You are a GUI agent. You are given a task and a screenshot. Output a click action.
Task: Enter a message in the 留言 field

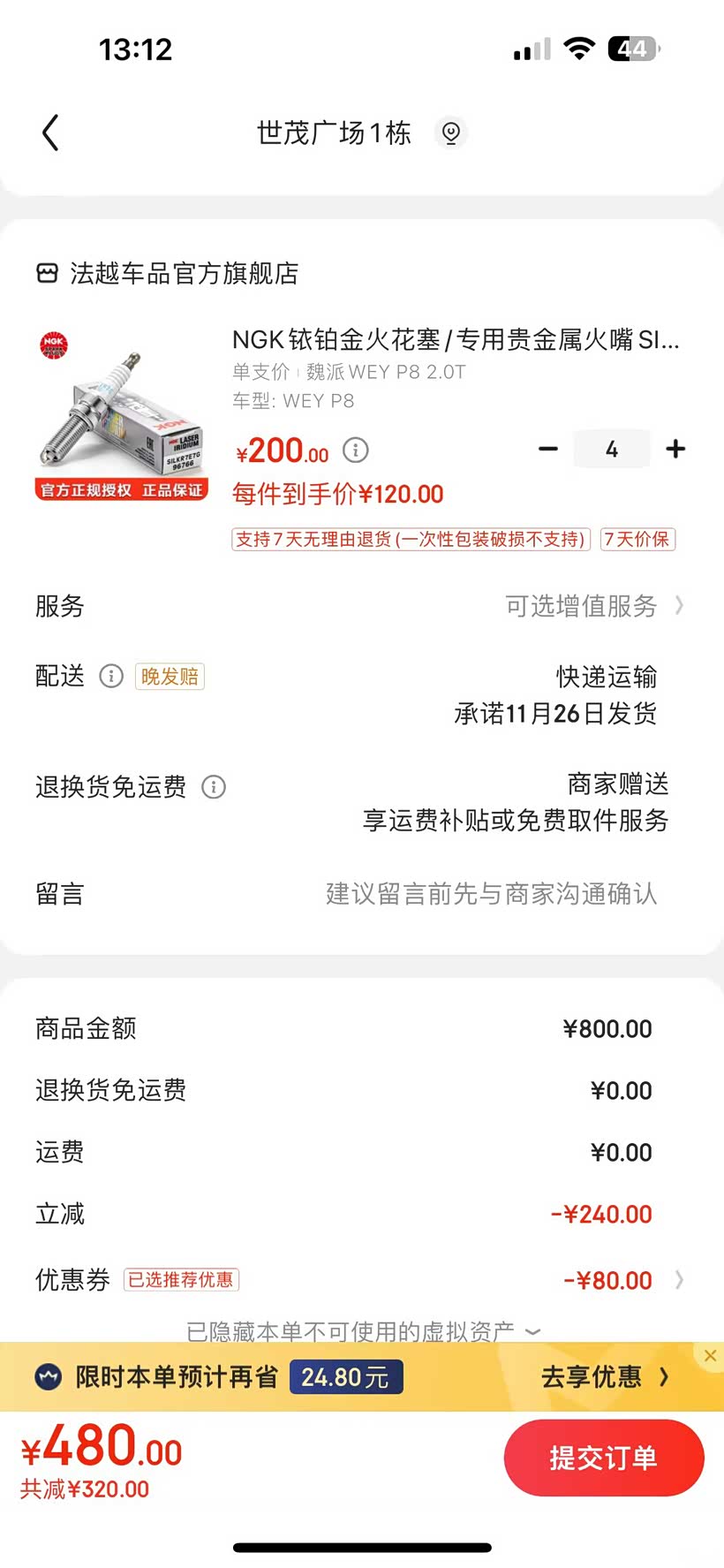tap(491, 894)
